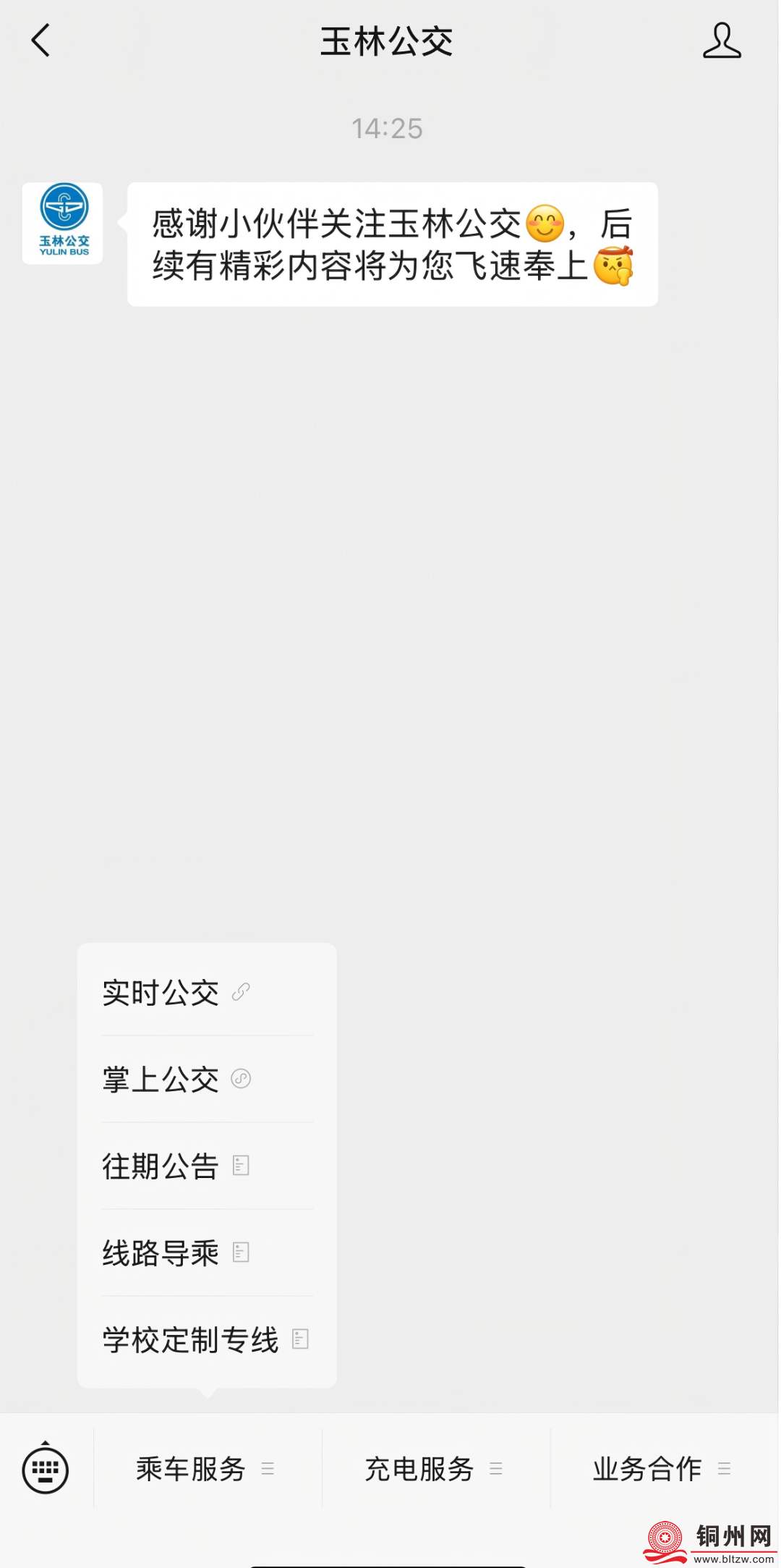Viewport: 781px width, 1568px height.
Task: Switch to keyboard input mode
Action: pyautogui.click(x=46, y=1469)
